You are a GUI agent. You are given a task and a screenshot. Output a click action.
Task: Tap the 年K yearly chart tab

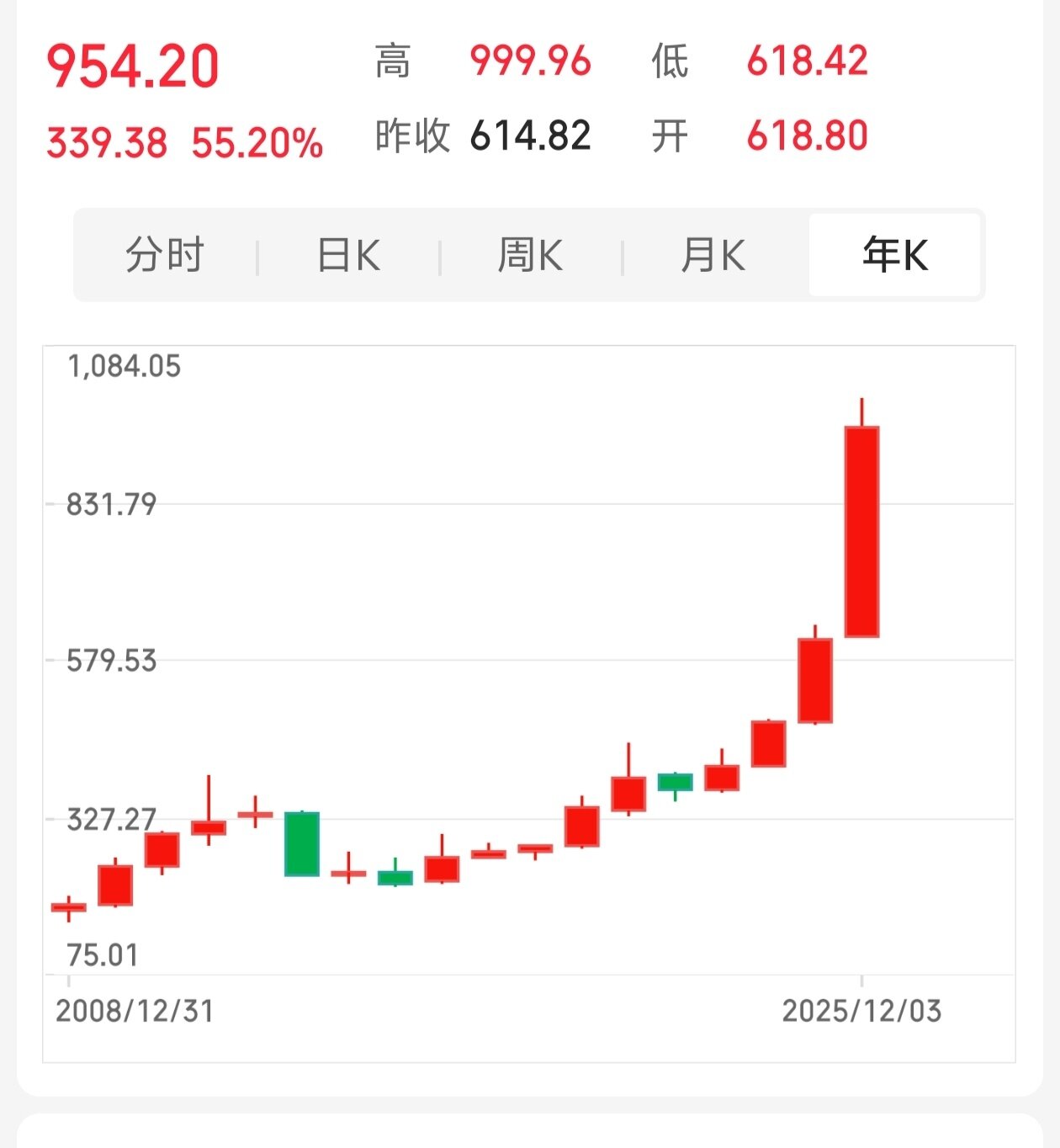point(895,255)
